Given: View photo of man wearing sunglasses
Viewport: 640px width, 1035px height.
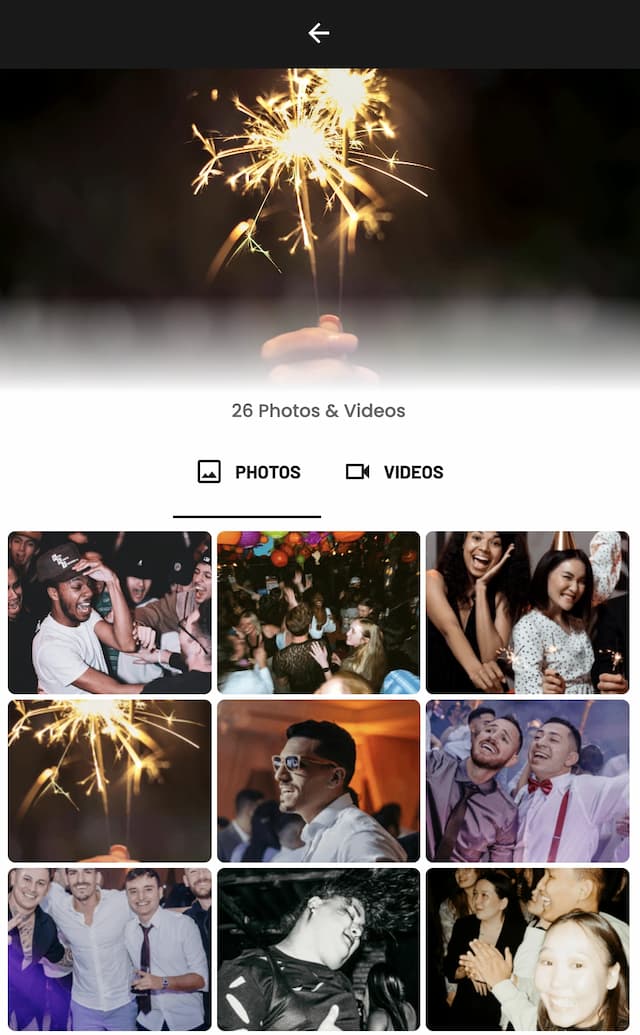Looking at the screenshot, I should coord(318,780).
